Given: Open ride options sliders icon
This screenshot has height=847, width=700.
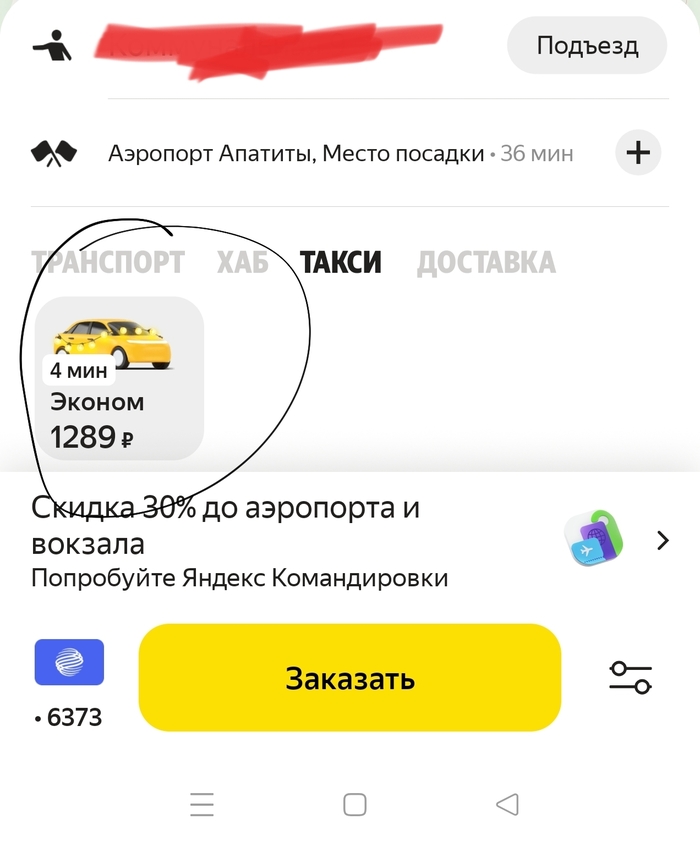Looking at the screenshot, I should click(x=630, y=678).
